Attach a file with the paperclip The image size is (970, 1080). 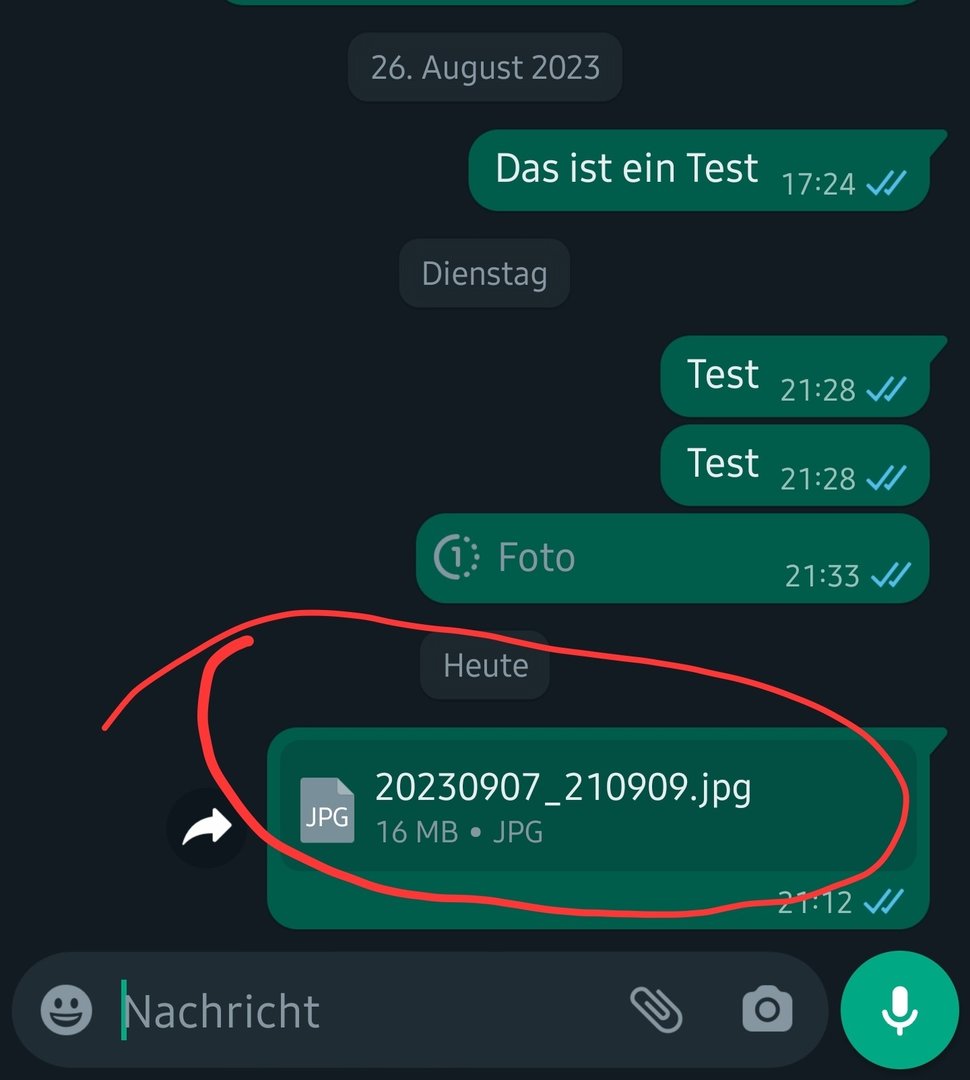pyautogui.click(x=656, y=1009)
